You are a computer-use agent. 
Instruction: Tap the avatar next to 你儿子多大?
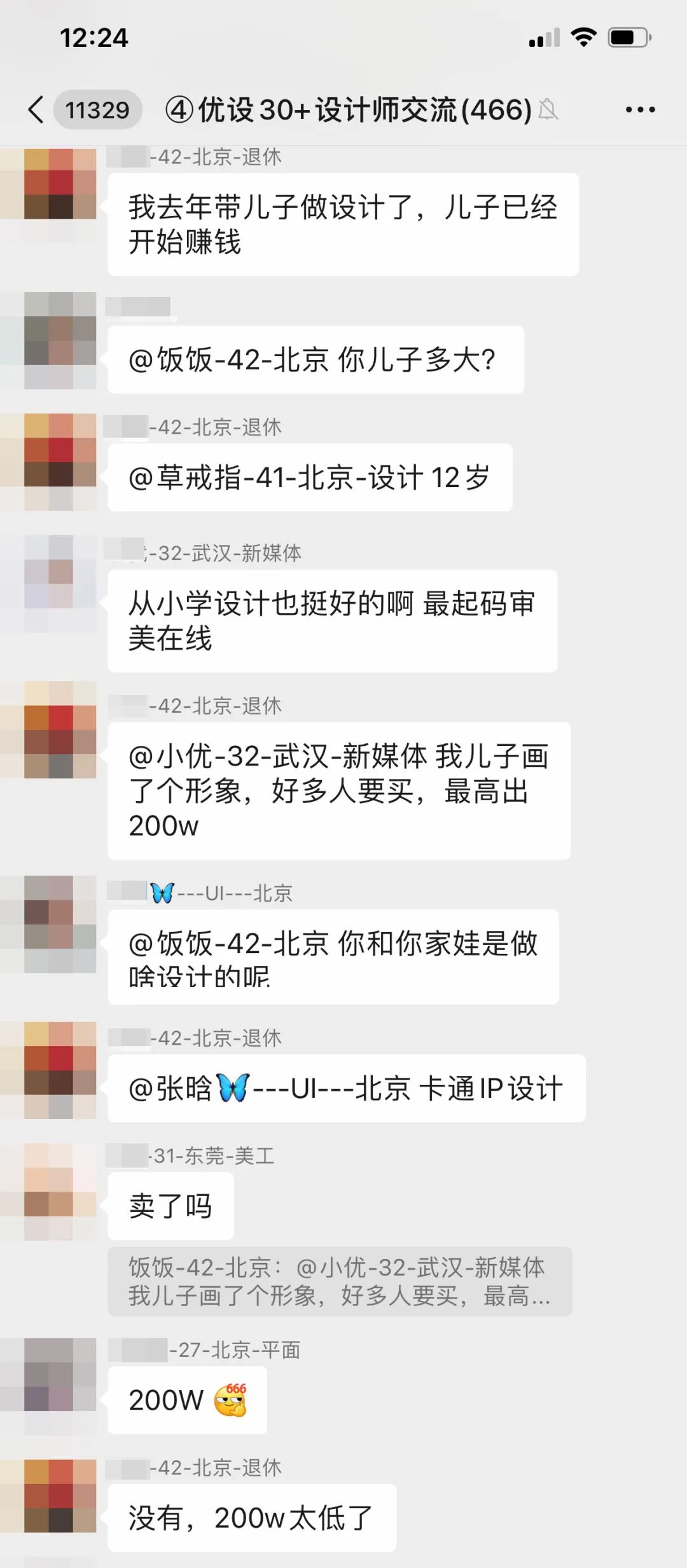point(60,340)
